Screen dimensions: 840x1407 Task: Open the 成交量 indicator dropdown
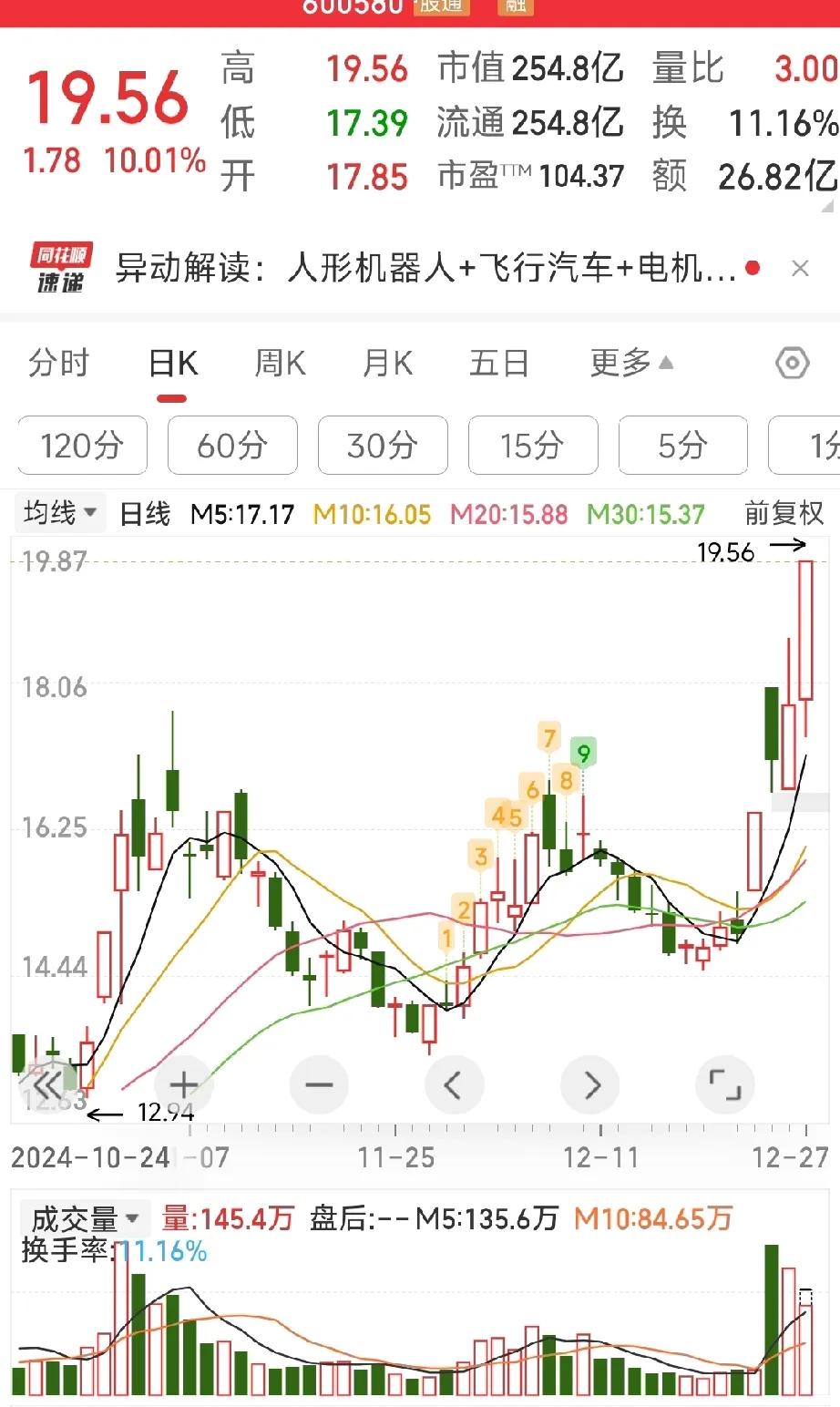click(85, 1218)
